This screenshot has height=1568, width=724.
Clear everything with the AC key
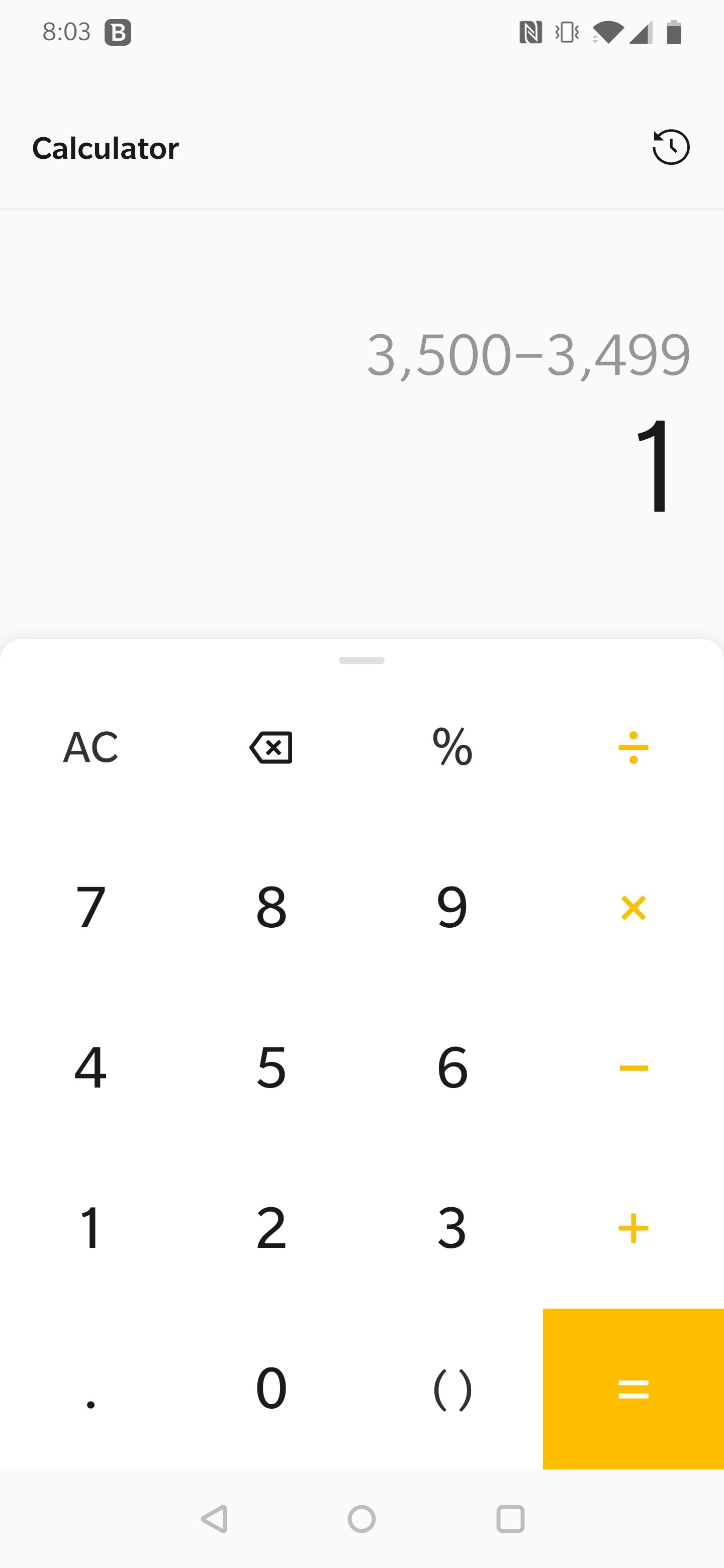click(90, 747)
